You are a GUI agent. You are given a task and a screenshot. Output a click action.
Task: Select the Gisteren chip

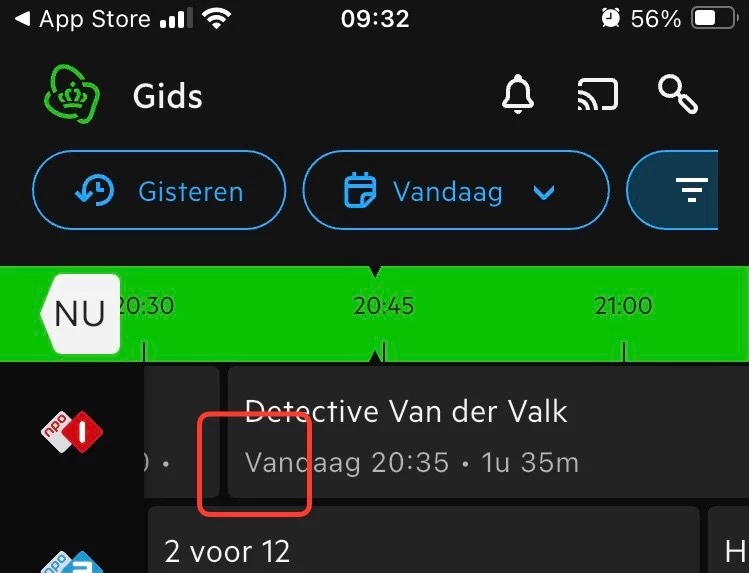pos(159,191)
